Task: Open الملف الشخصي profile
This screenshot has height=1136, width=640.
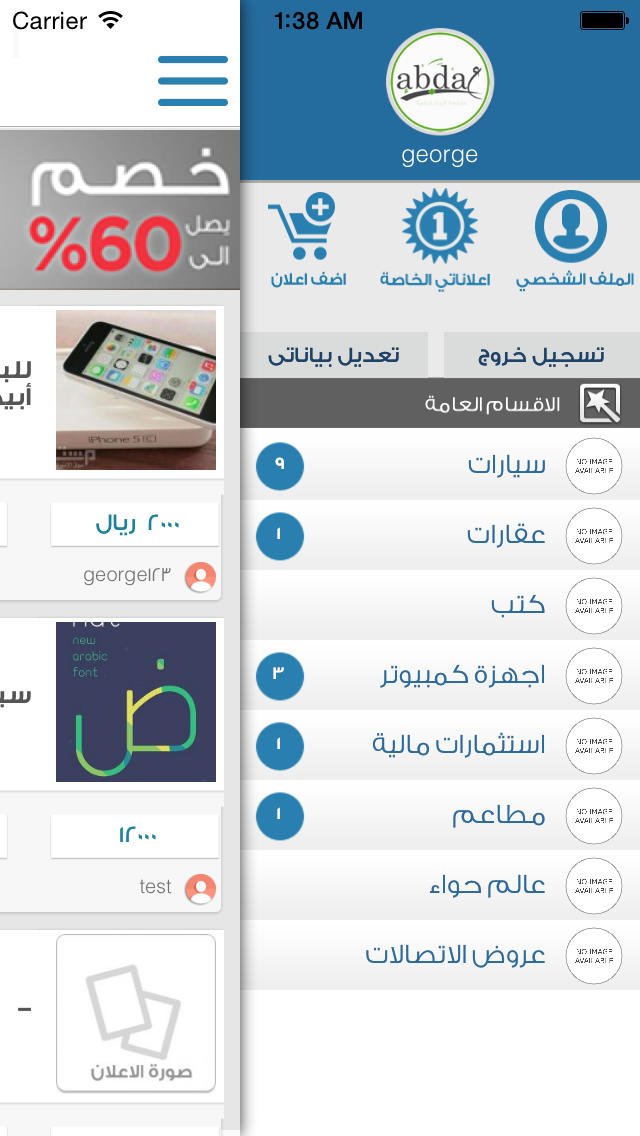Action: pyautogui.click(x=574, y=238)
